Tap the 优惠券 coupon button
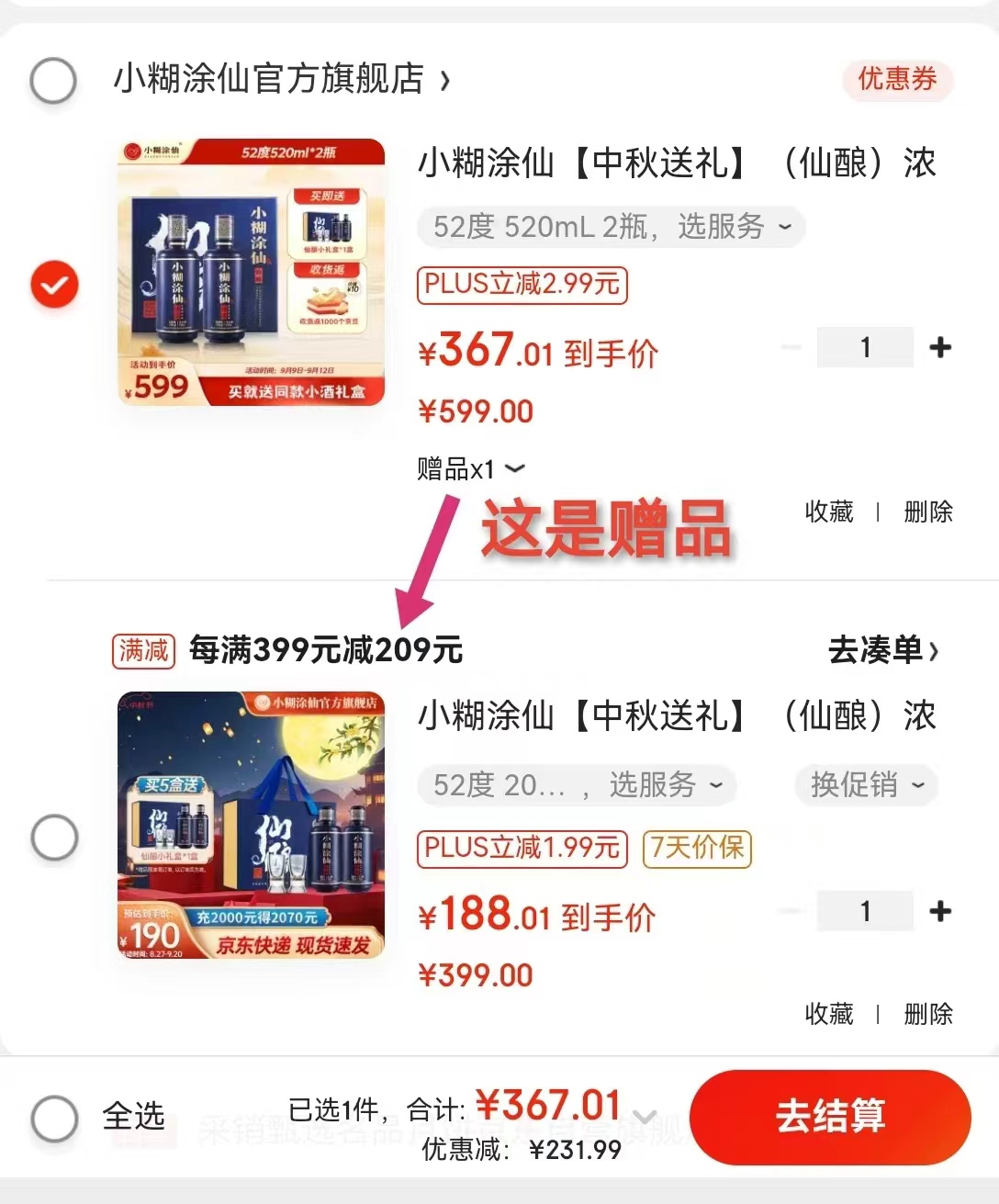 click(897, 80)
